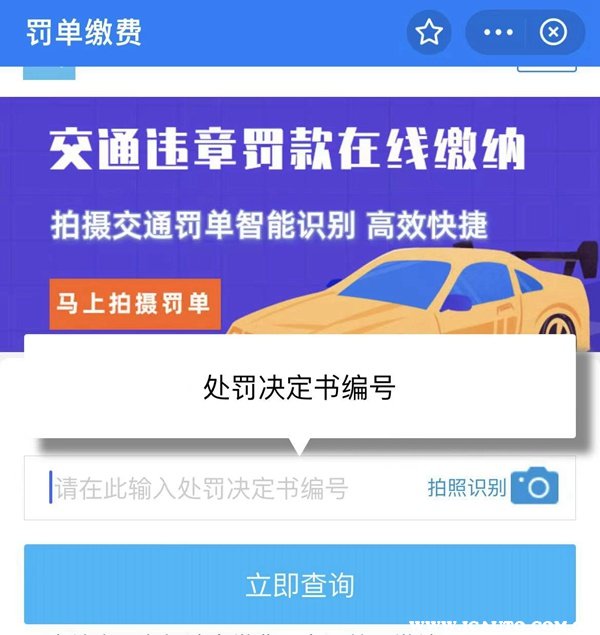Open the three-dot more menu
This screenshot has width=600, height=635.
pyautogui.click(x=497, y=33)
